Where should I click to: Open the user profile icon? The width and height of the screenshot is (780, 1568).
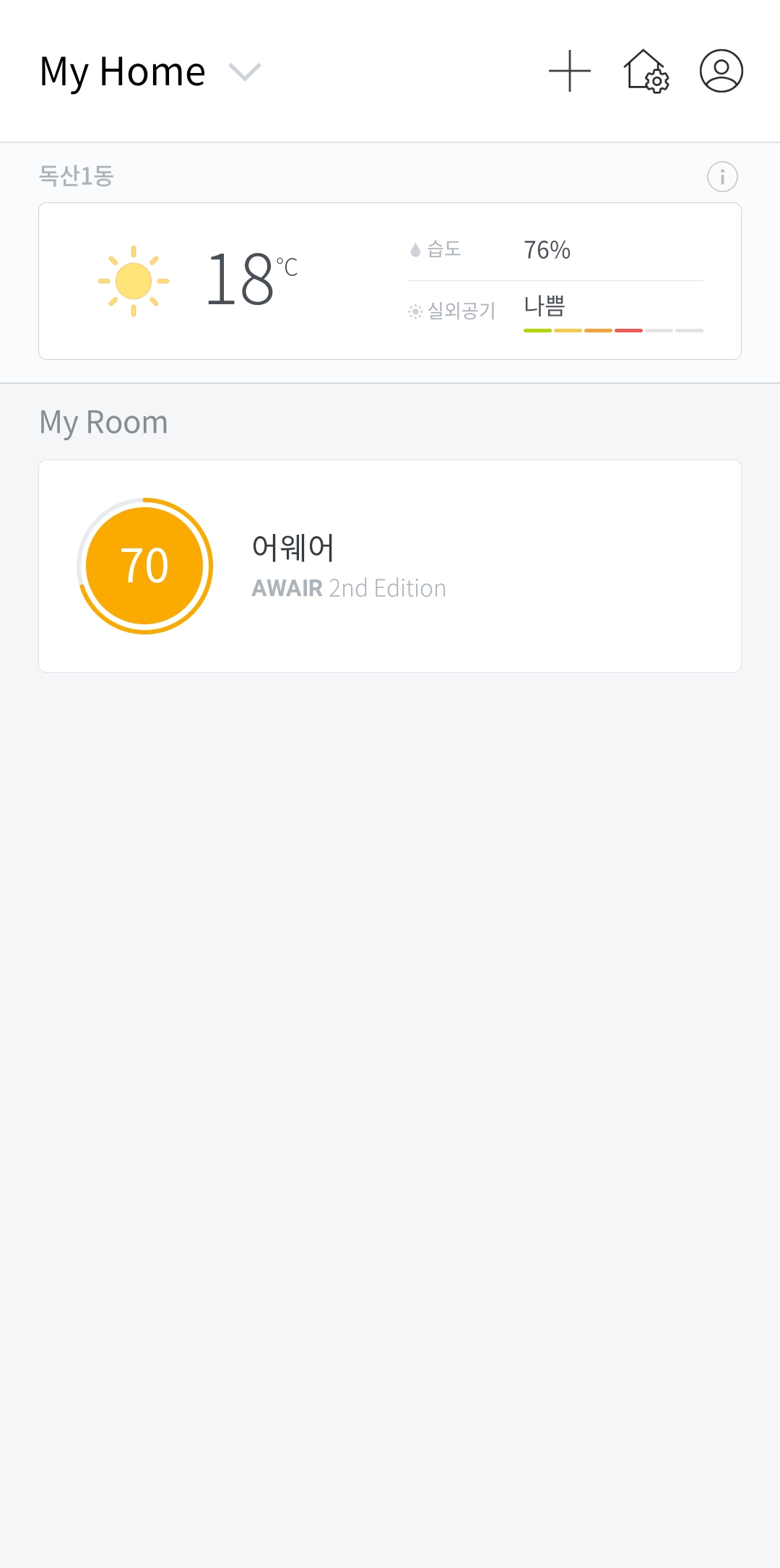pos(721,71)
